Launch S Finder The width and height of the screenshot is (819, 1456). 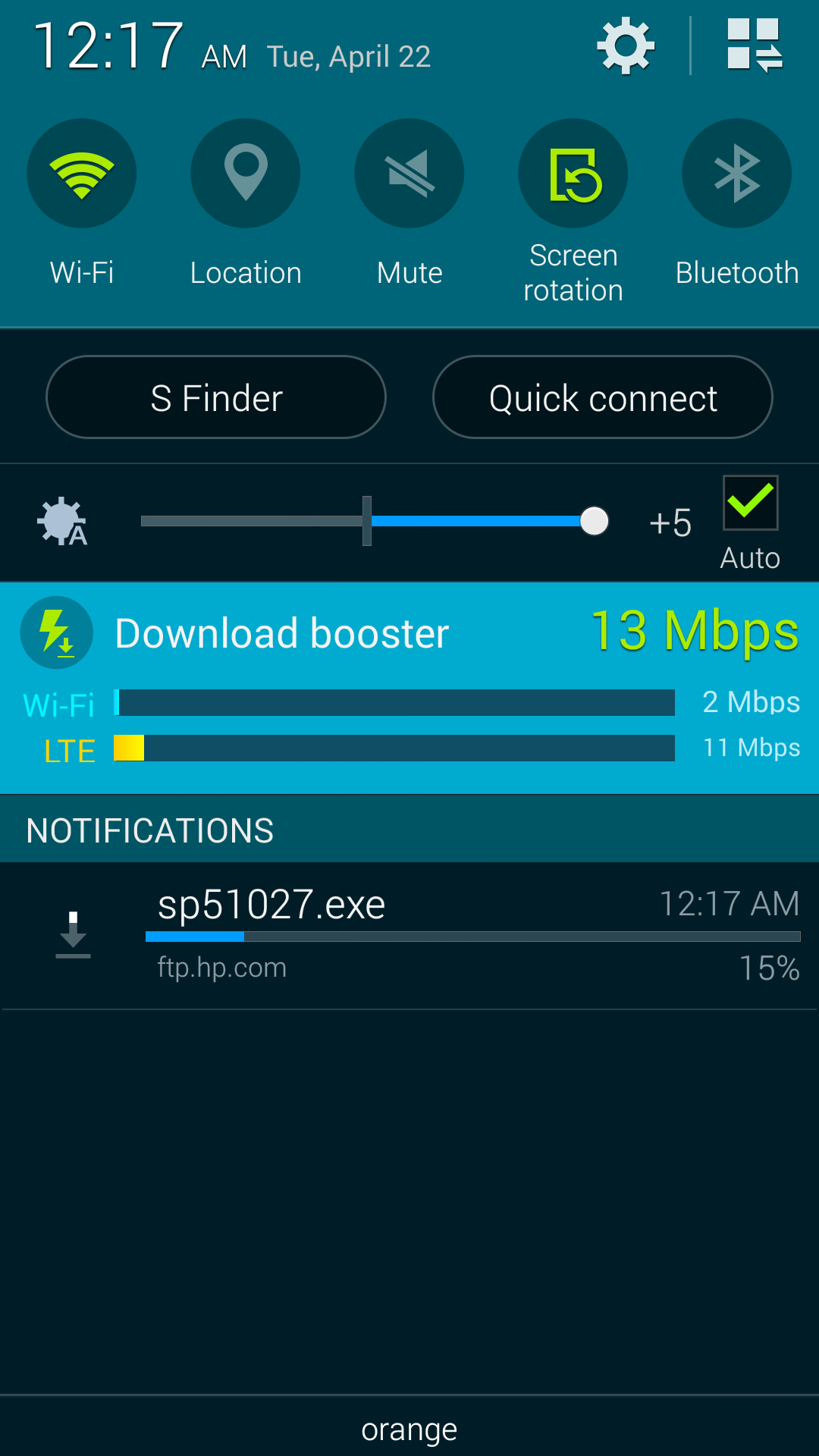(216, 397)
